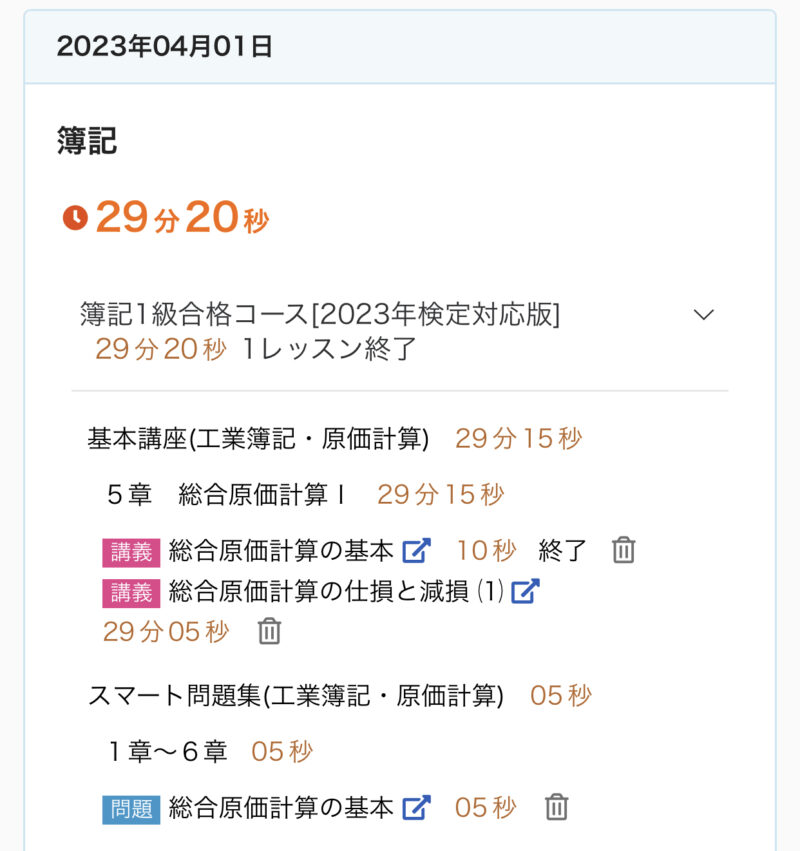This screenshot has height=851, width=800.
Task: Delete the 29分05秒 lecture record
Action: (269, 631)
